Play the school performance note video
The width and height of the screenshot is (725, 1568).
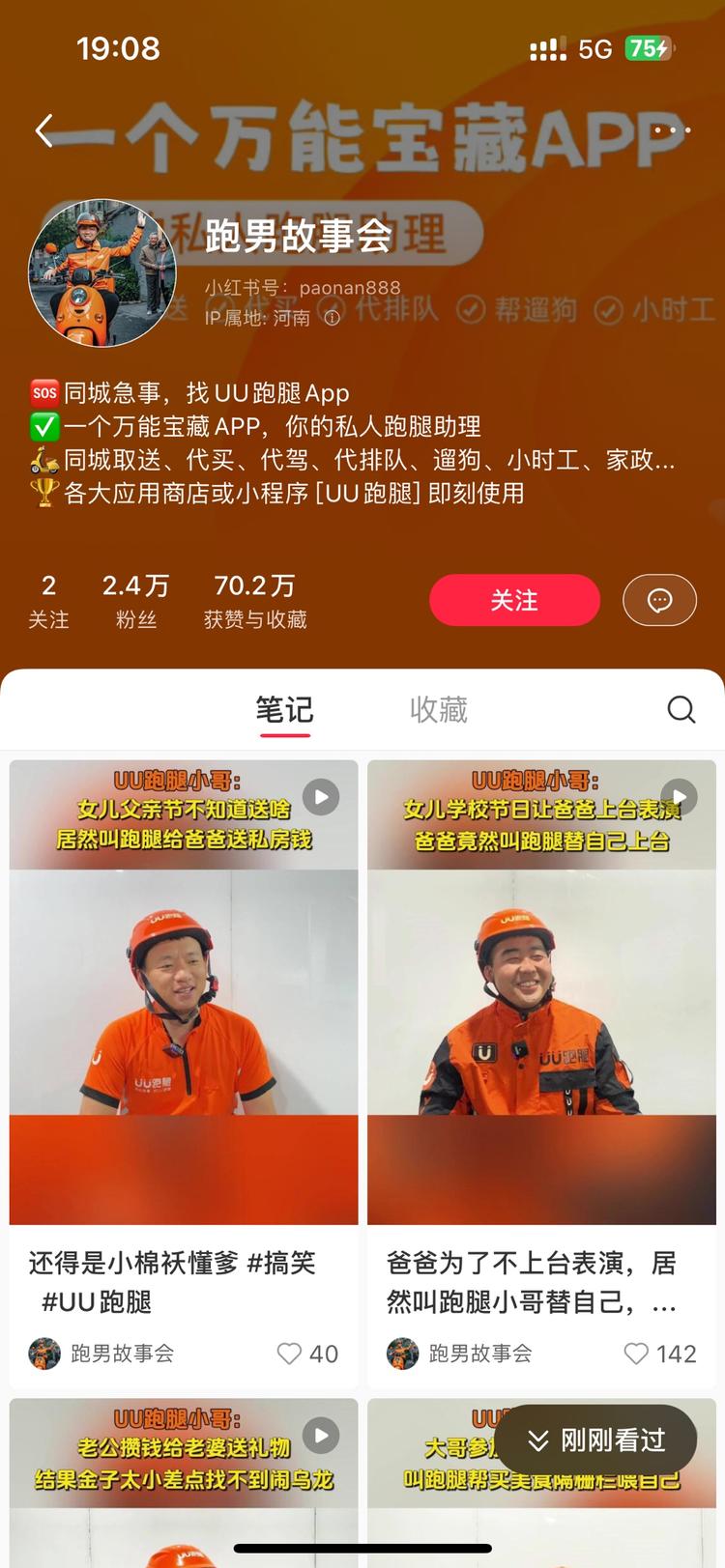[677, 796]
